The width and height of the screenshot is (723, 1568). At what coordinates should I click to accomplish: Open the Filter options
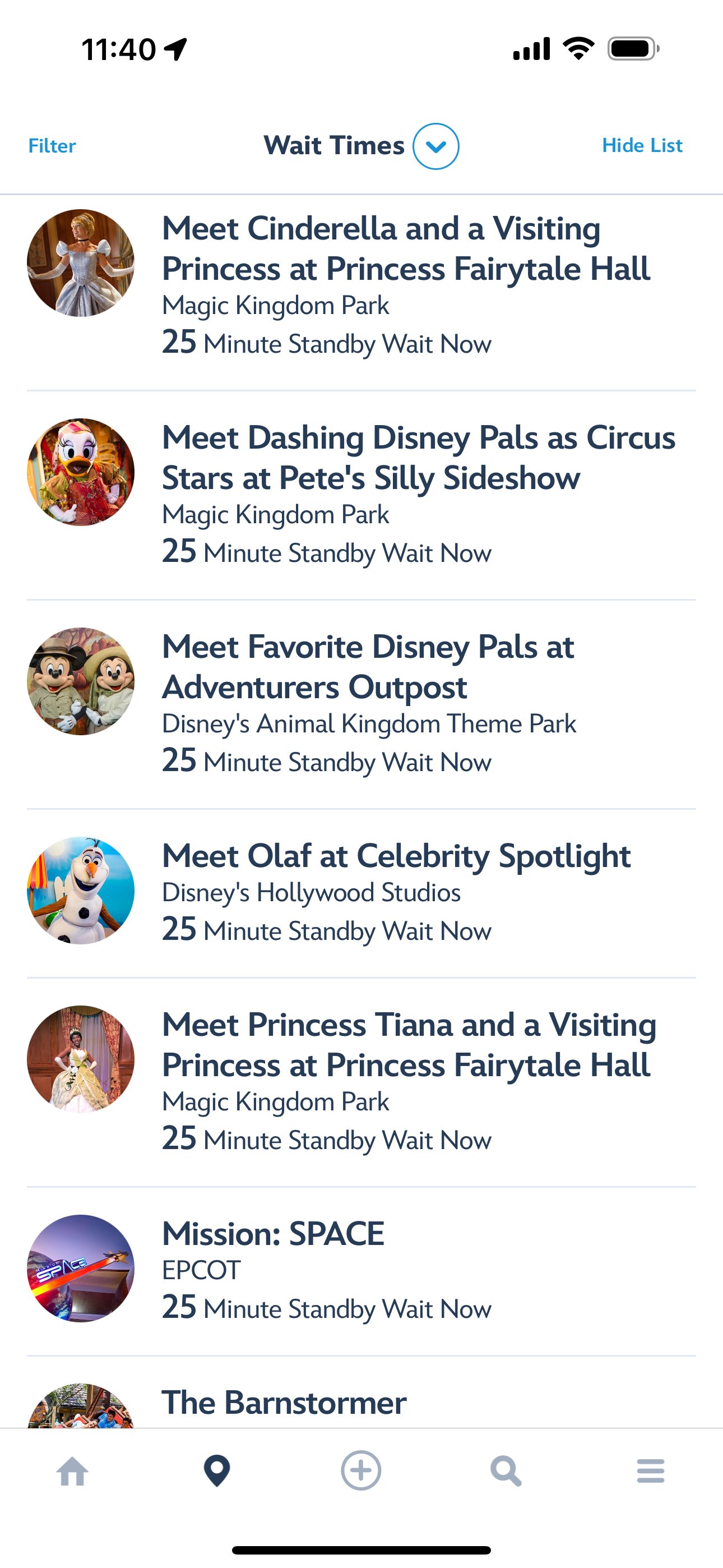[x=52, y=146]
